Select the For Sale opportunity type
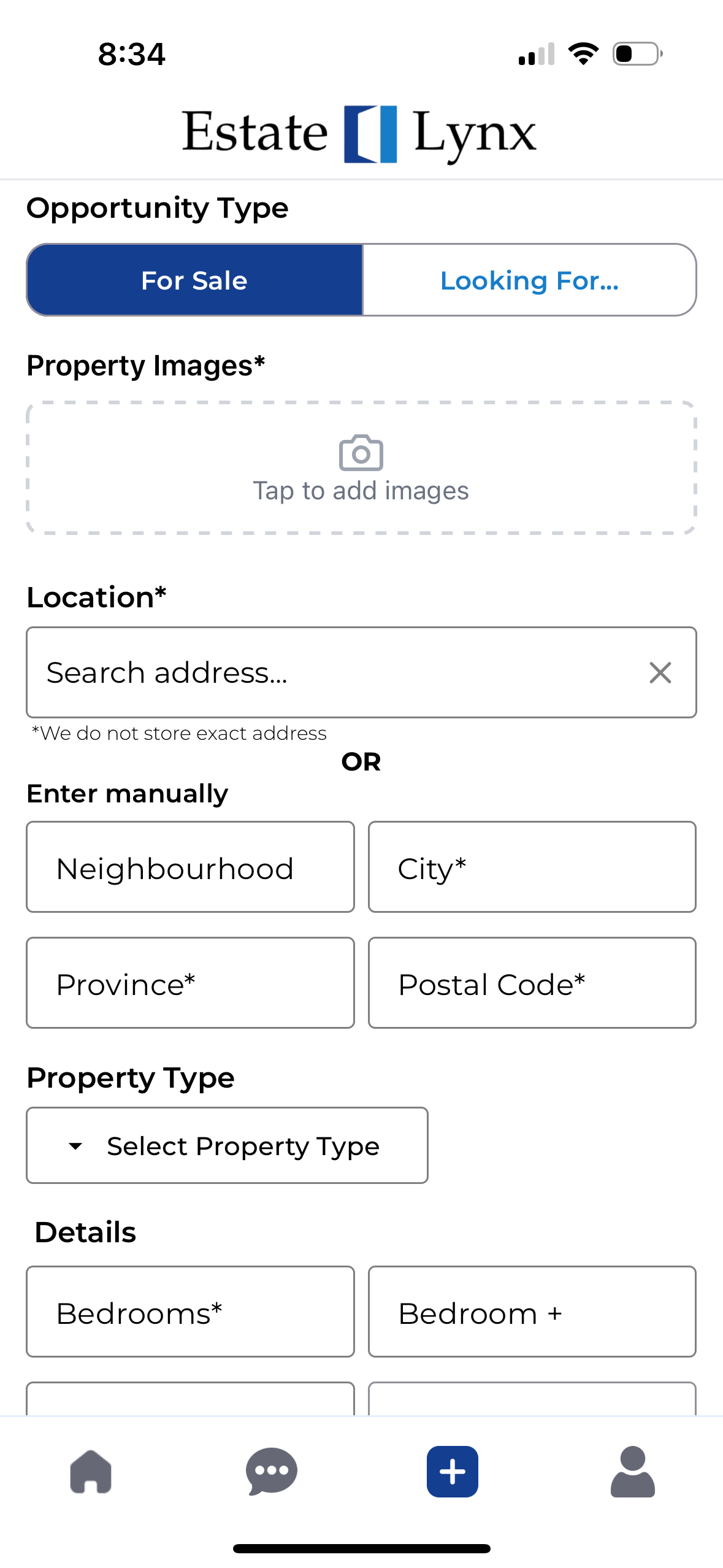 pyautogui.click(x=194, y=280)
